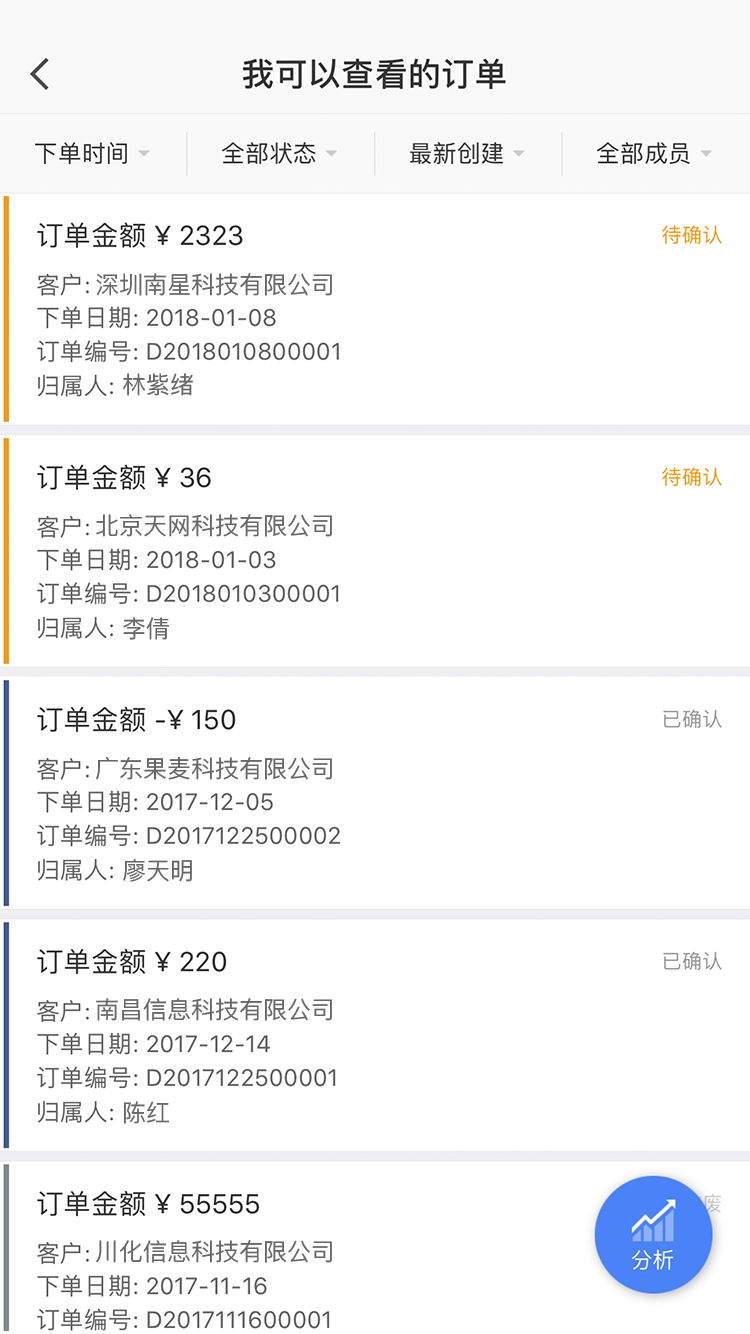Open the -¥ 150 order for 广东果麦科技有限公司
Screen dimensions: 750x1334
pyautogui.click(x=375, y=793)
